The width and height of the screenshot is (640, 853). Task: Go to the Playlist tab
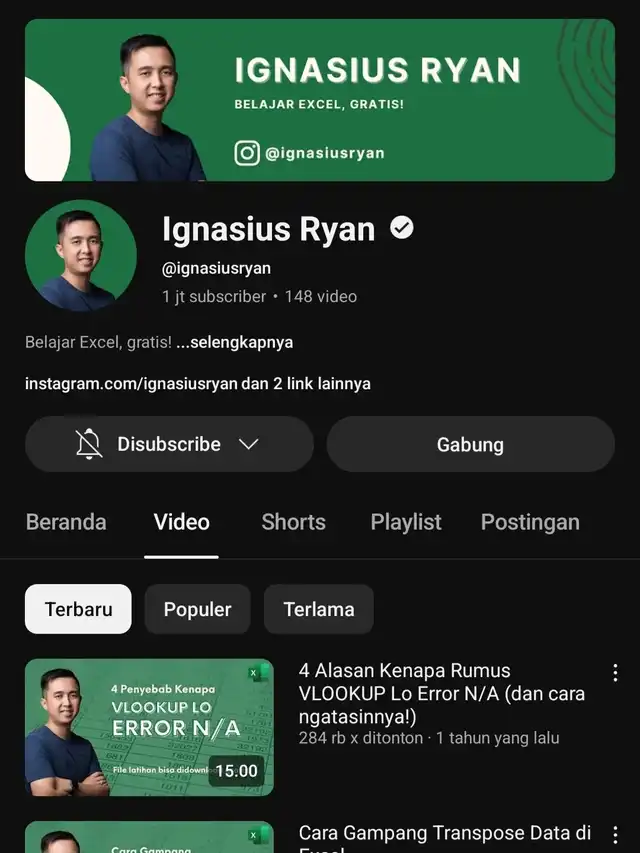coord(406,522)
